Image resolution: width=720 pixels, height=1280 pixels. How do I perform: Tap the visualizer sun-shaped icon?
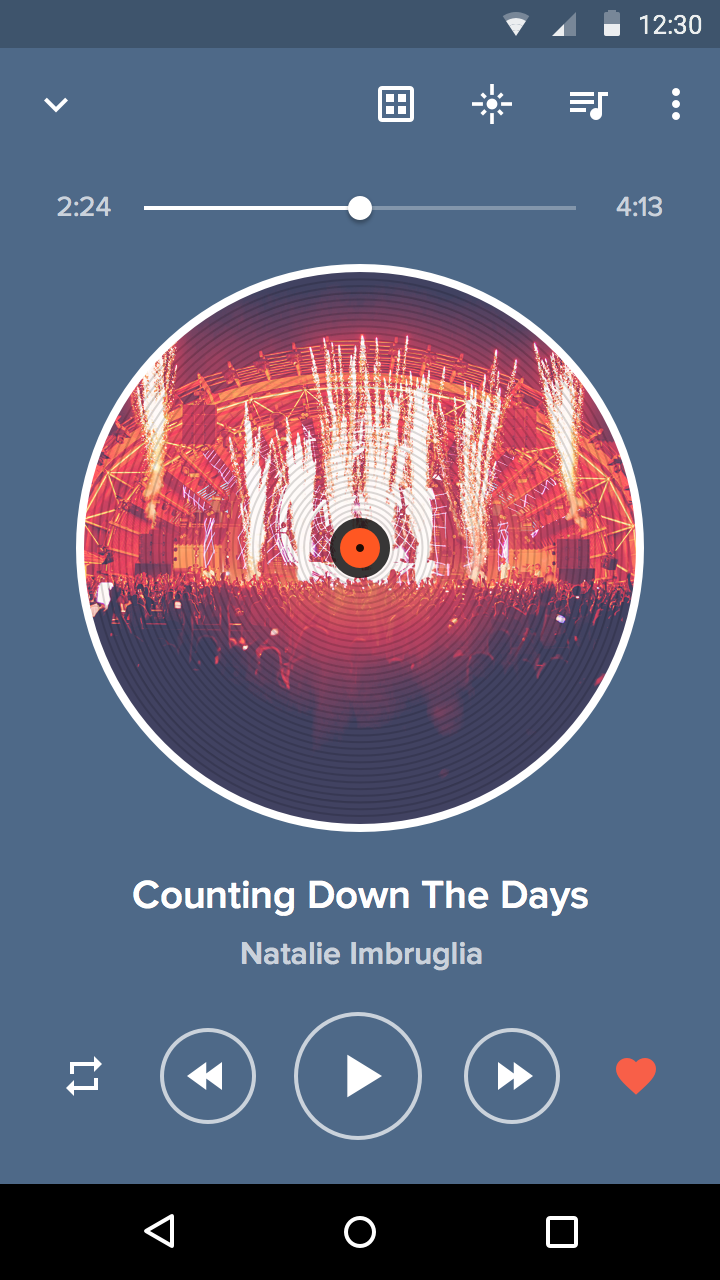[x=492, y=104]
